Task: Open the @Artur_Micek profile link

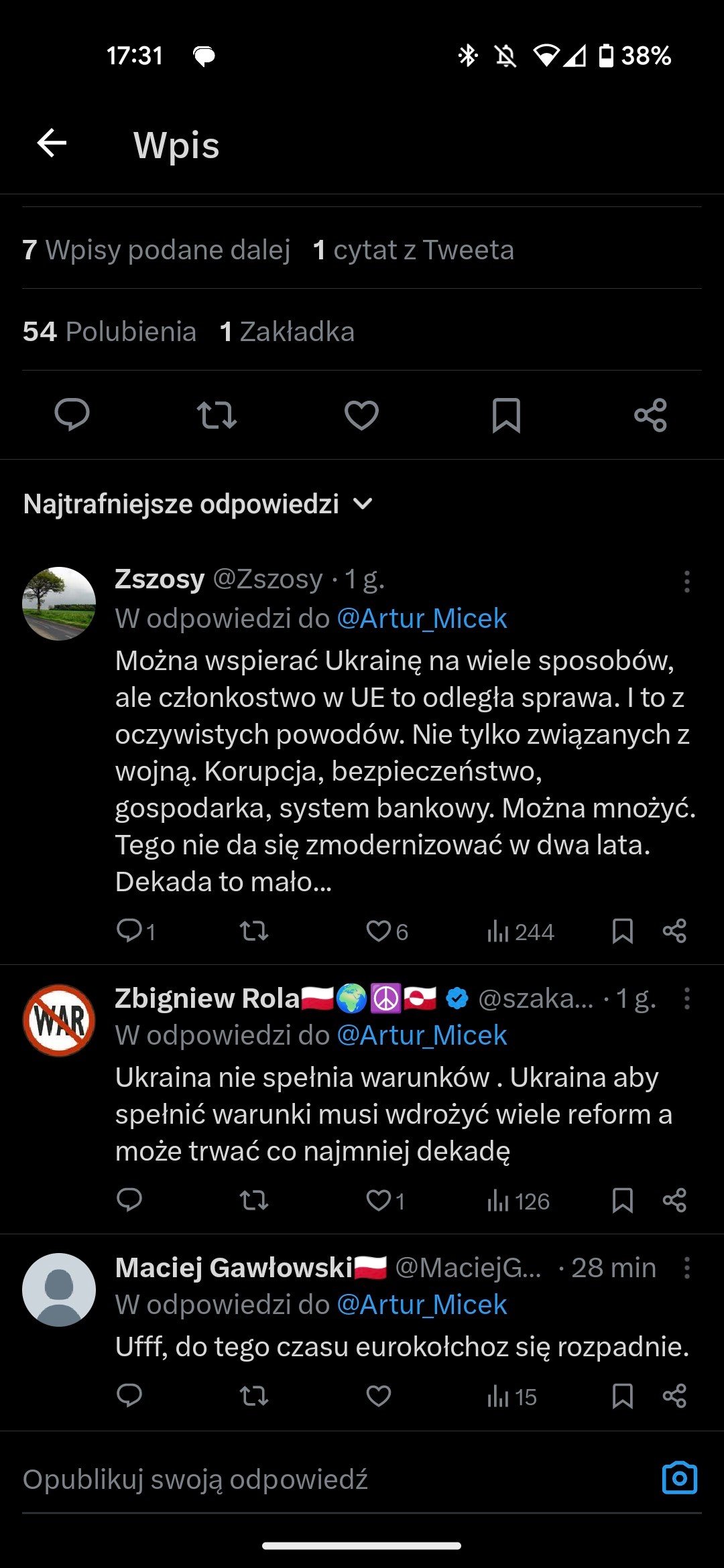Action: click(422, 618)
